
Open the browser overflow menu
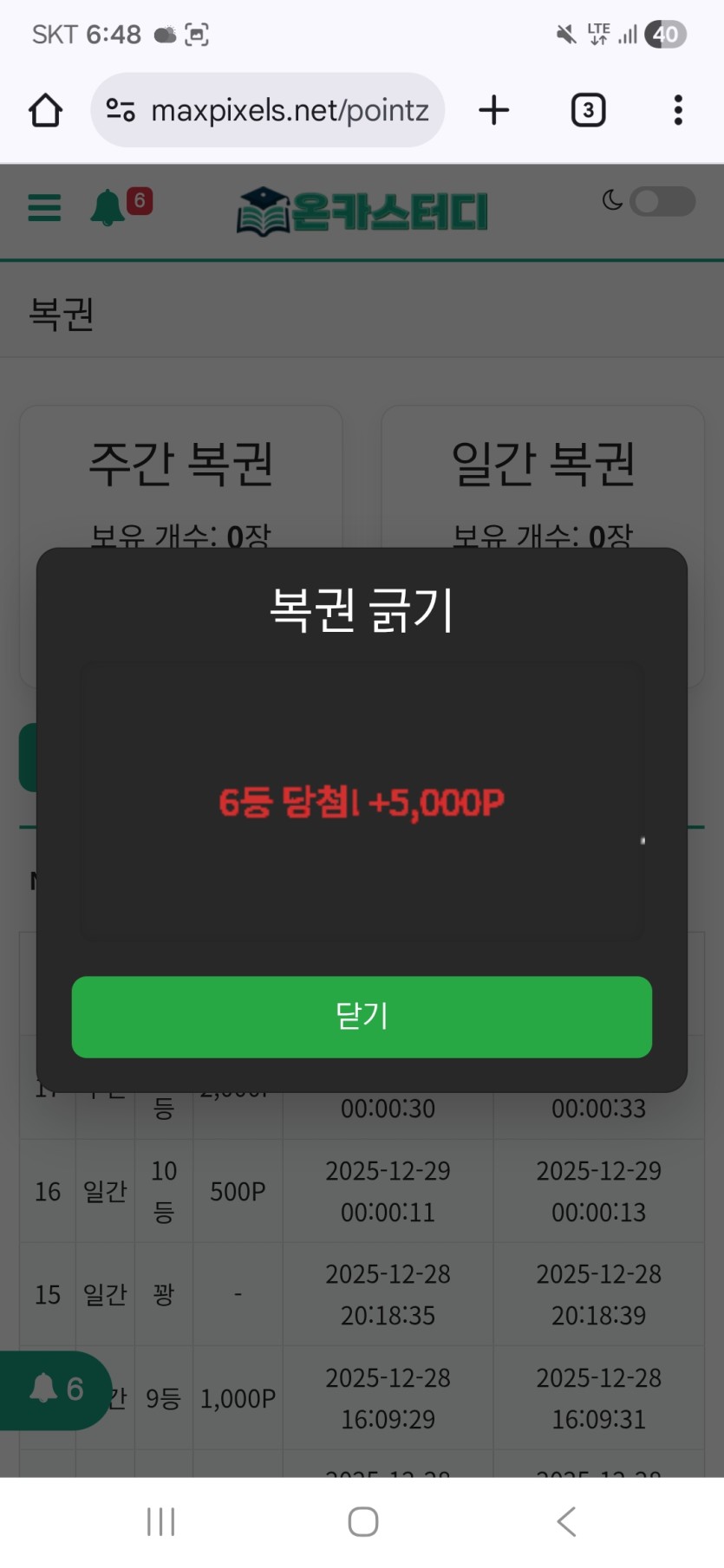click(x=678, y=111)
